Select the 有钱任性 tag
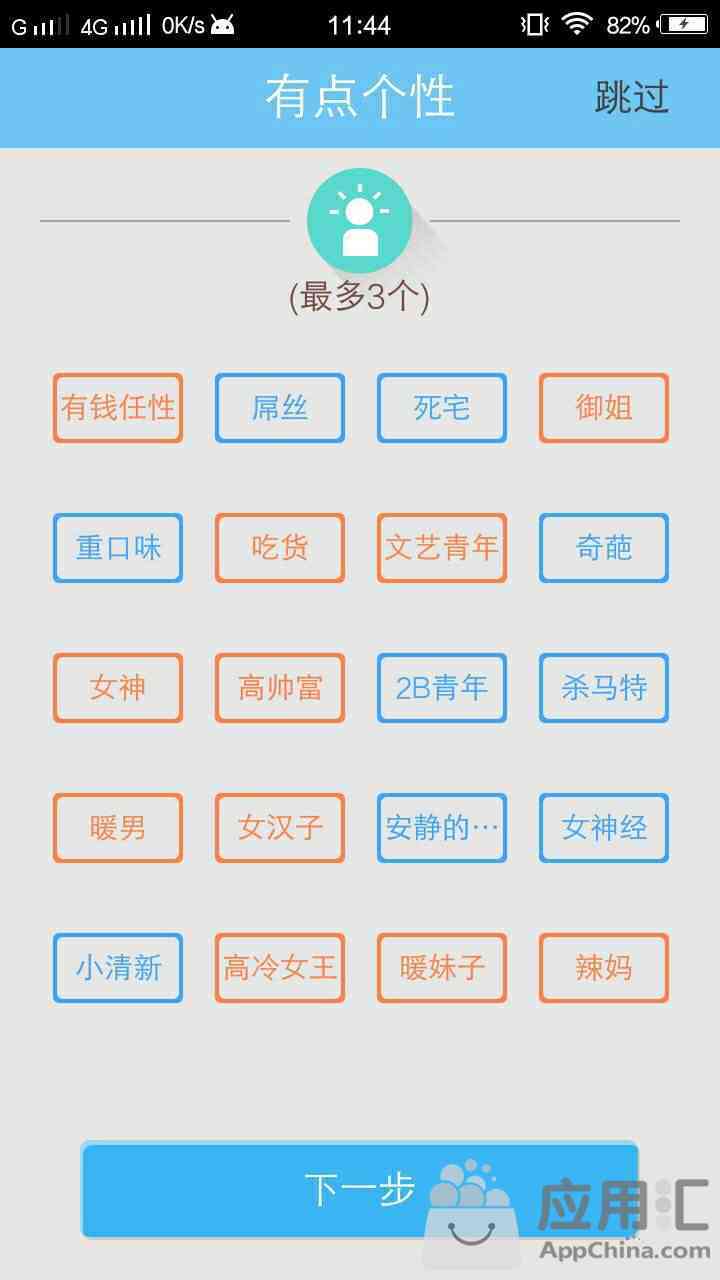The image size is (720, 1280). click(x=118, y=408)
